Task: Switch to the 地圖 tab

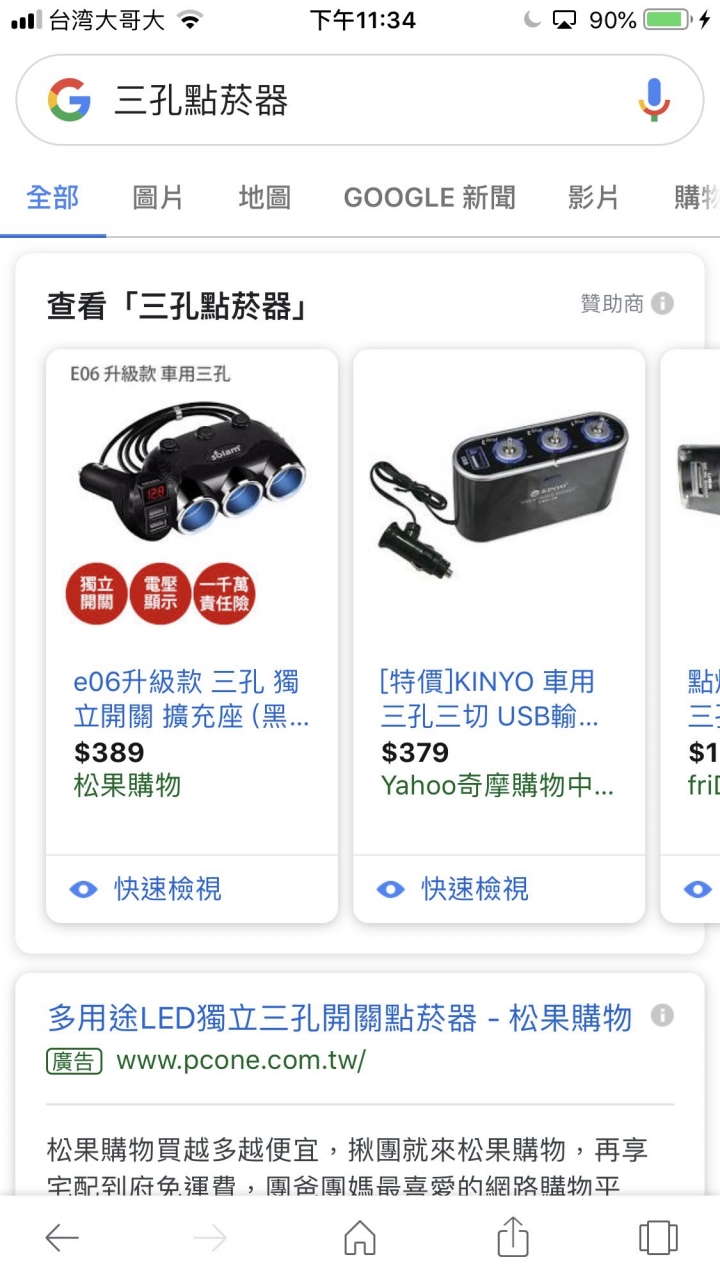Action: (x=264, y=198)
